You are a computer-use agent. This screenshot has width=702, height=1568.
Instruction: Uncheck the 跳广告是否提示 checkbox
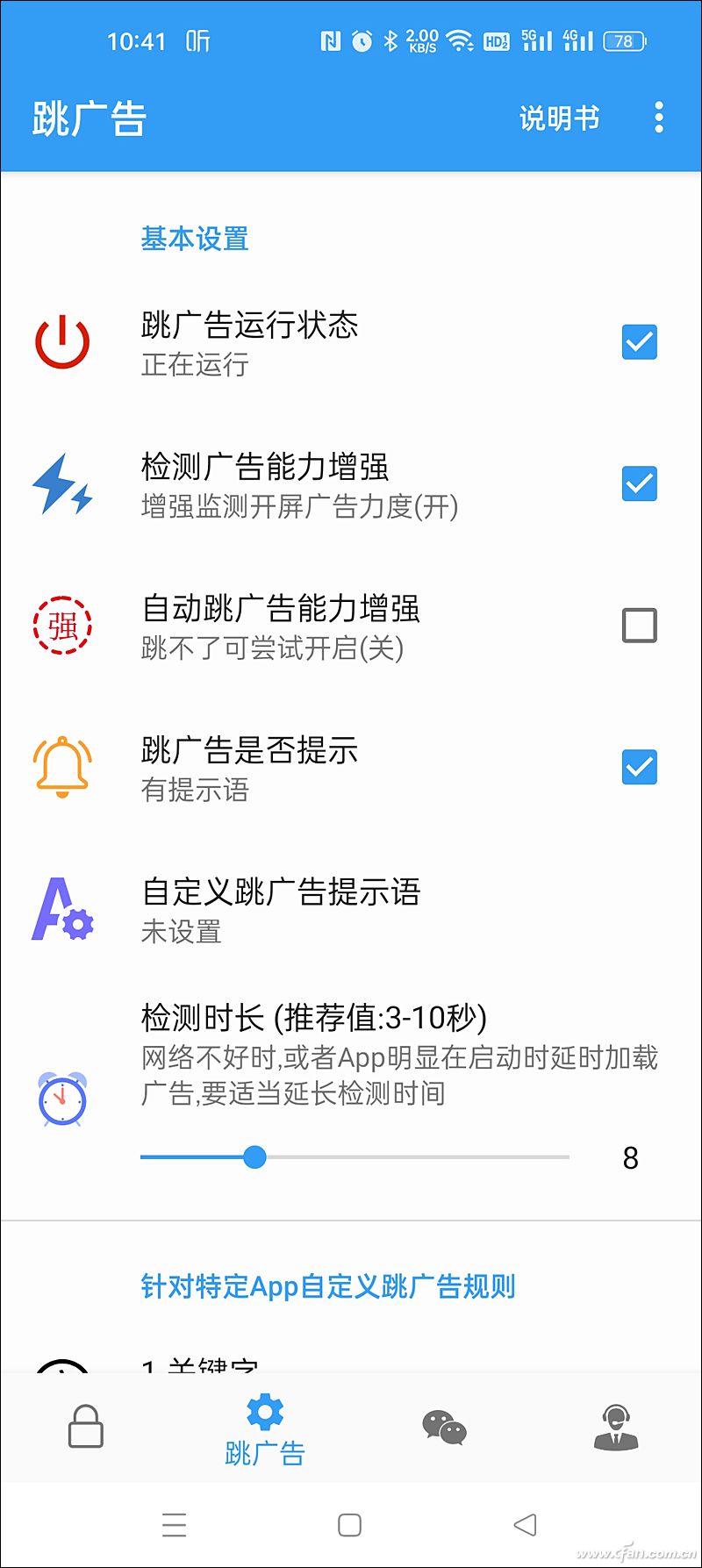click(639, 767)
